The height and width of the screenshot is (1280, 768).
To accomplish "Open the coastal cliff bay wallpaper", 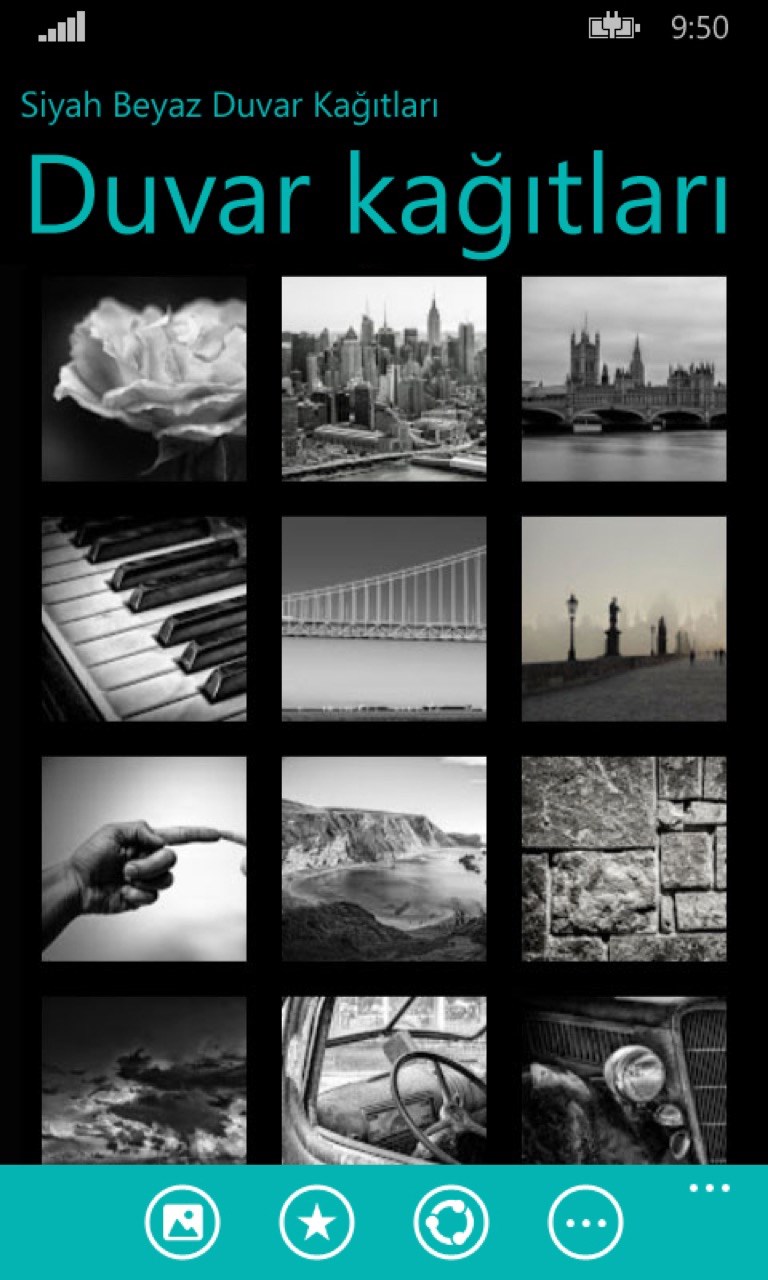I will tap(384, 859).
